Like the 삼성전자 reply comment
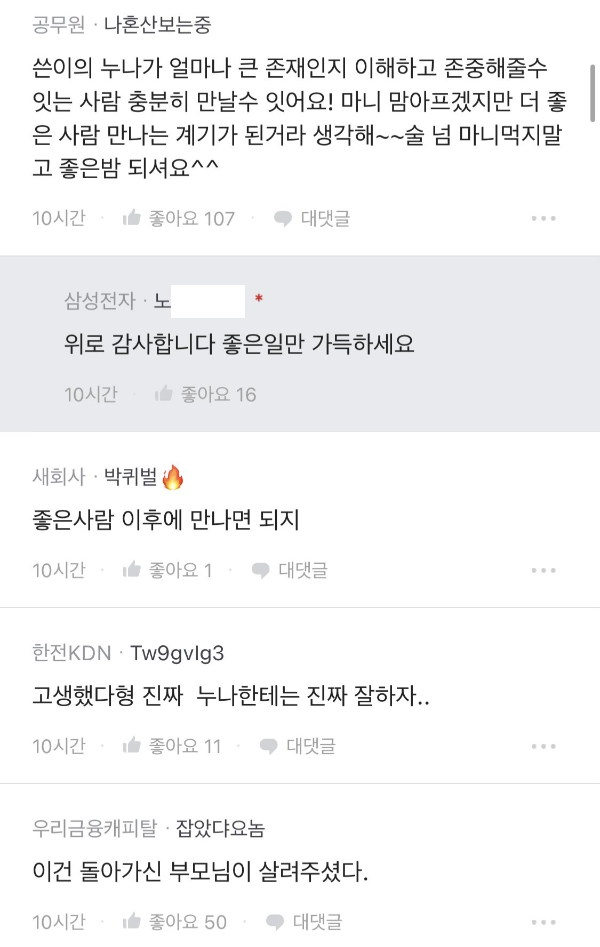The height and width of the screenshot is (947, 600). click(x=205, y=394)
